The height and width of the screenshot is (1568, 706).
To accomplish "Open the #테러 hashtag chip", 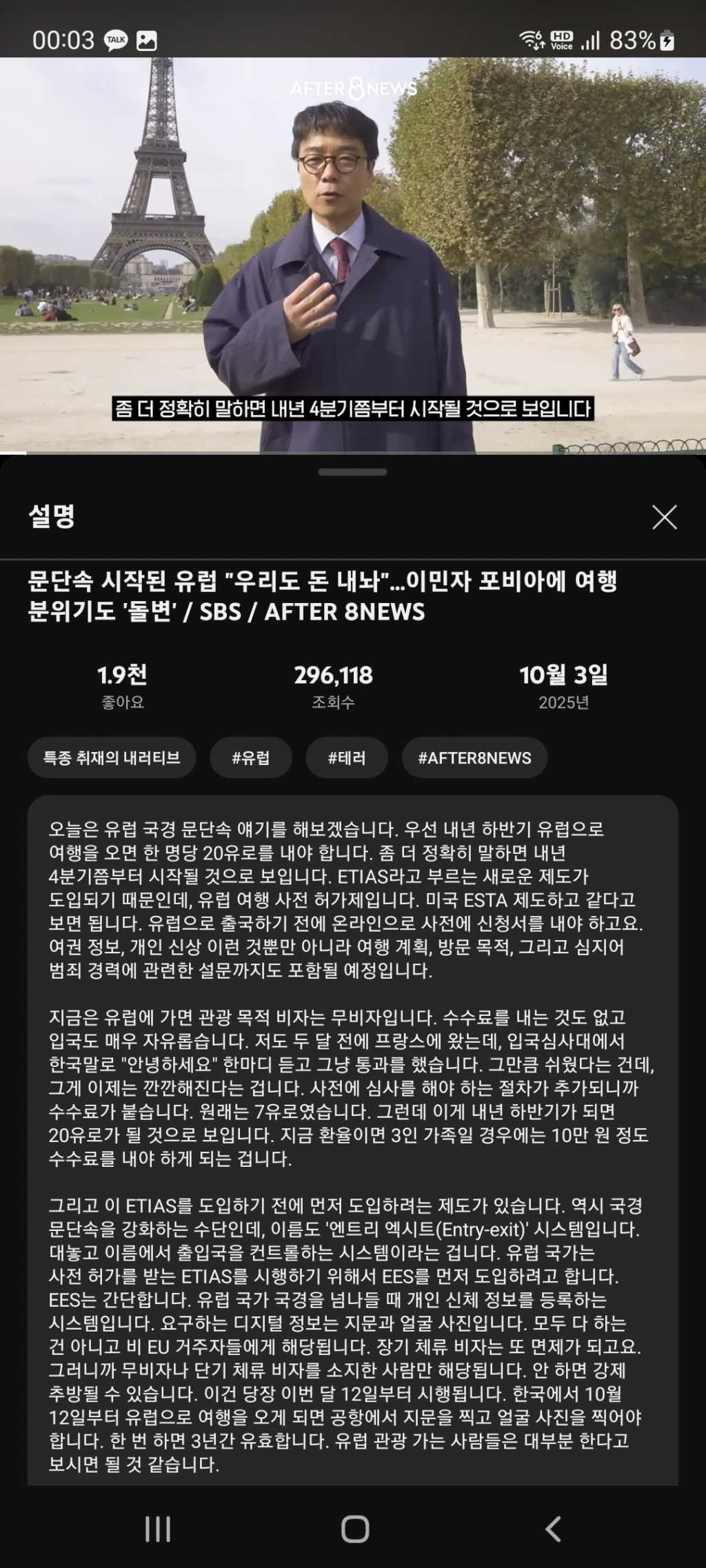I will point(347,758).
